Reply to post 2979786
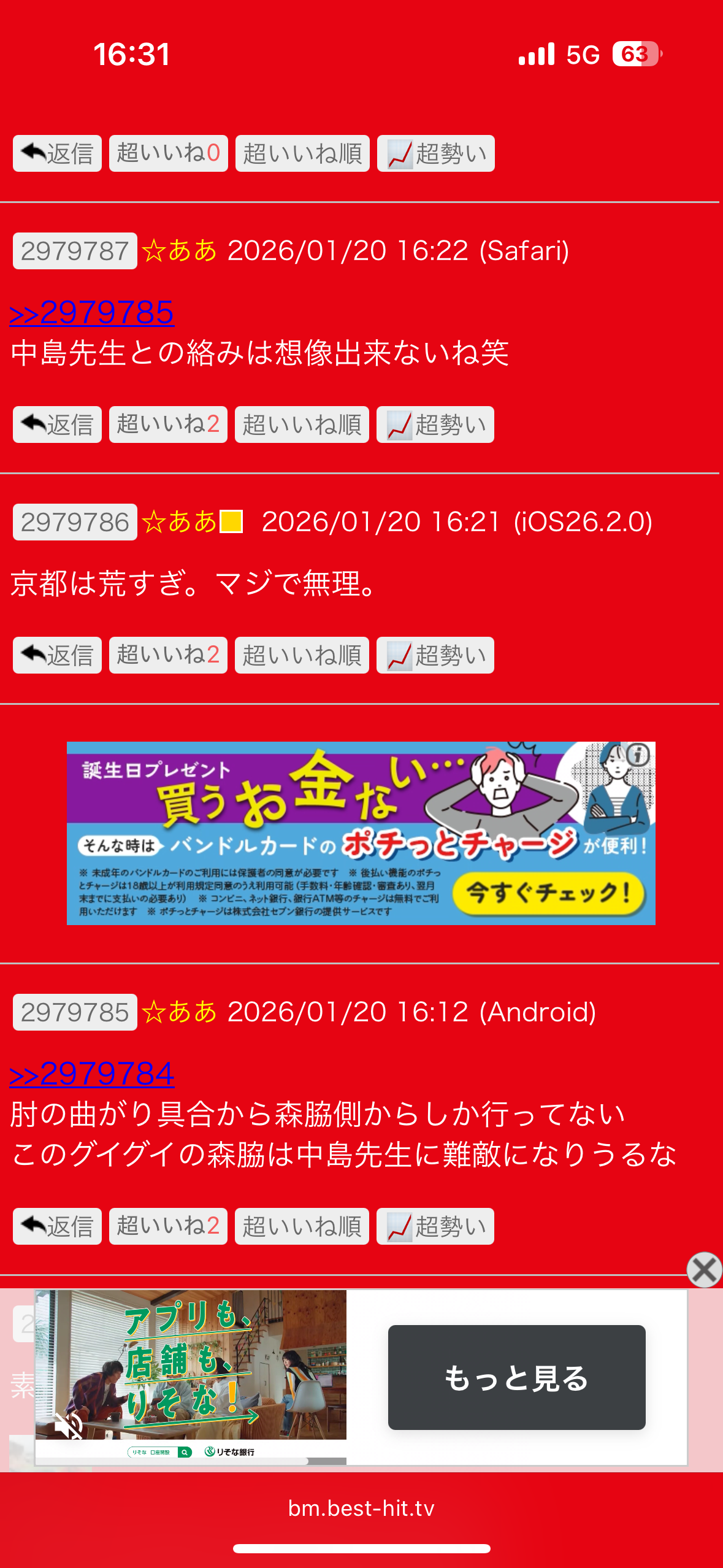This screenshot has width=723, height=1568. (x=57, y=655)
